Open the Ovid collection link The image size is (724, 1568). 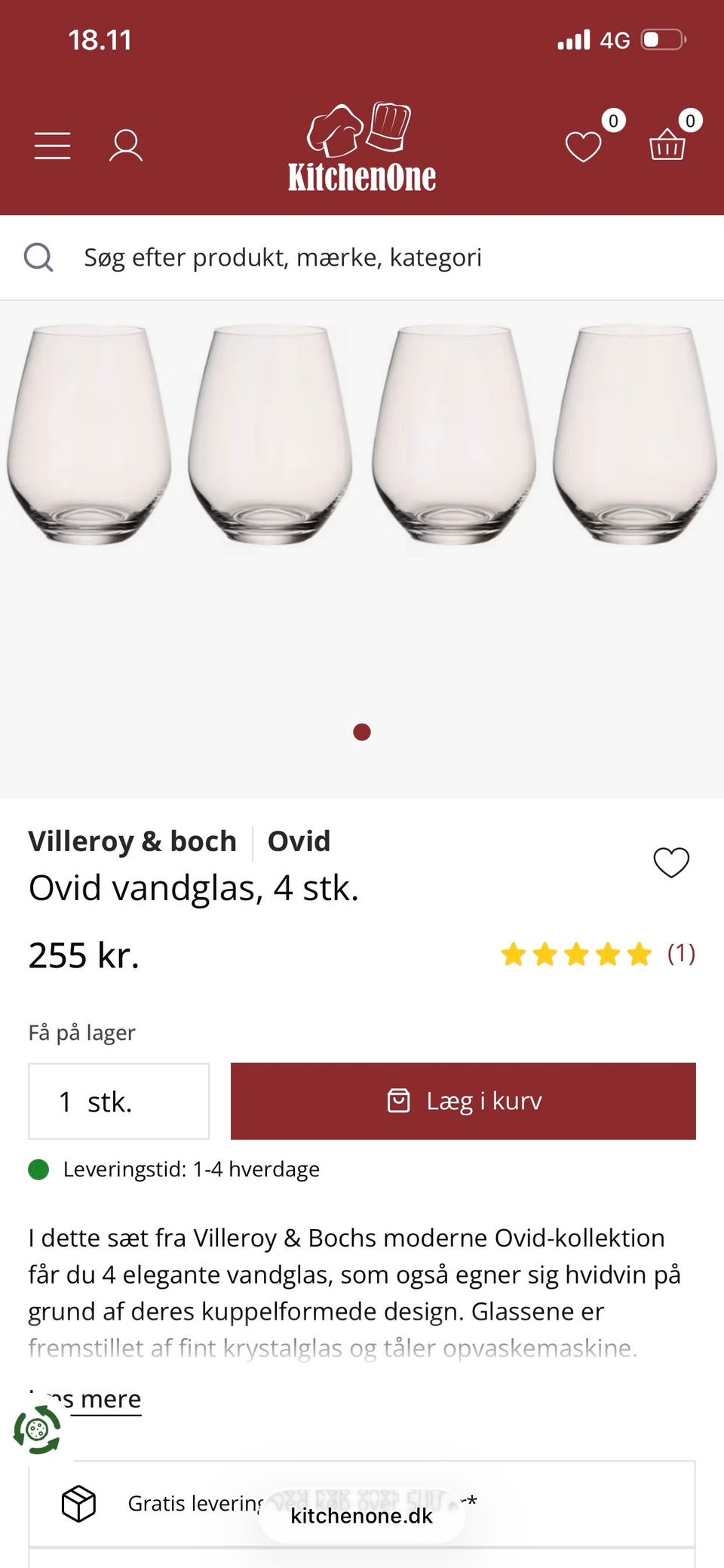[x=299, y=841]
